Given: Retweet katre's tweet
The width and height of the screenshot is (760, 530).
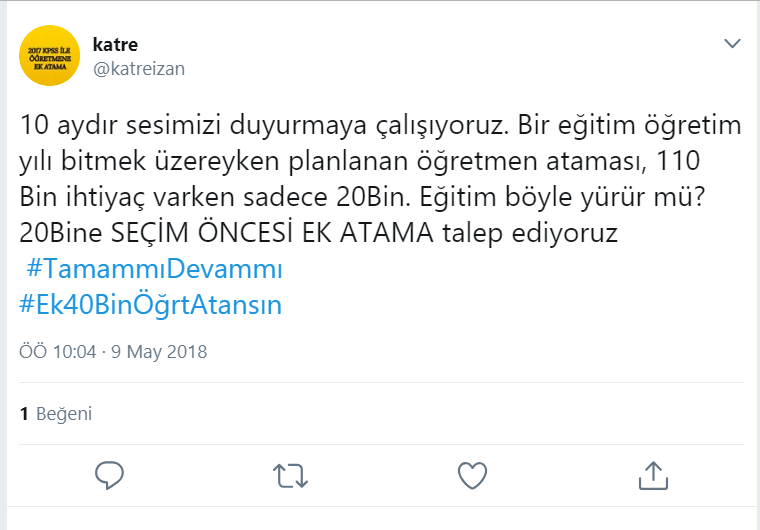Looking at the screenshot, I should click(x=290, y=474).
